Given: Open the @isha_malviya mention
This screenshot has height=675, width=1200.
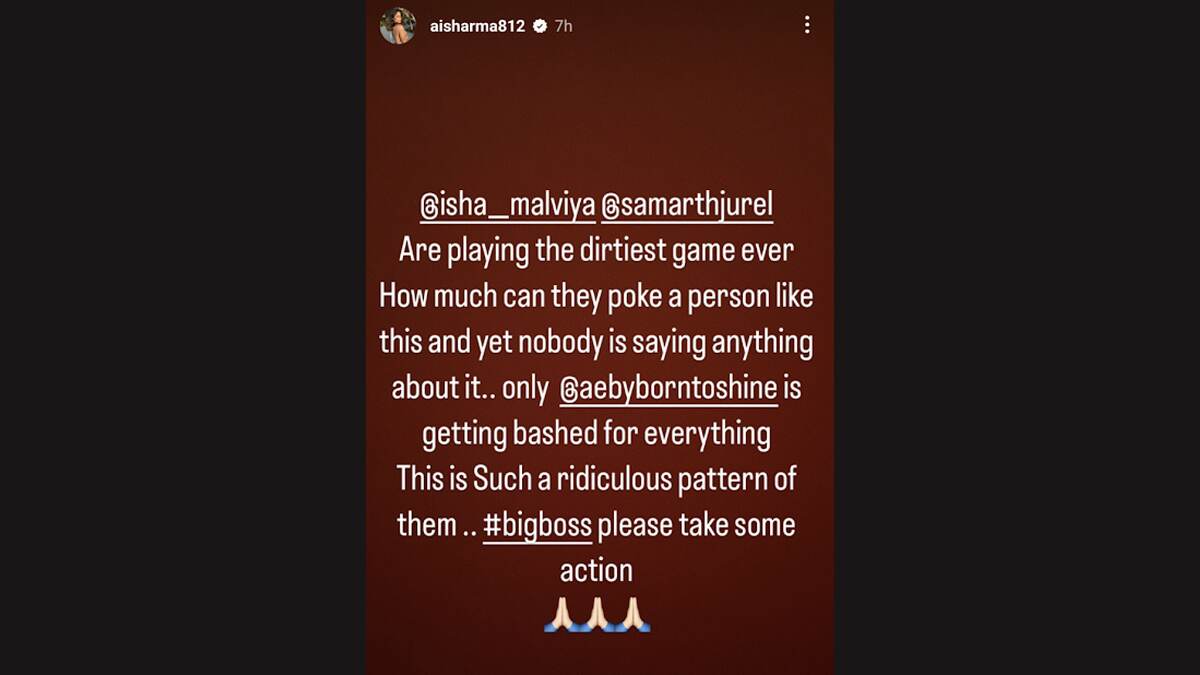Looking at the screenshot, I should (507, 206).
